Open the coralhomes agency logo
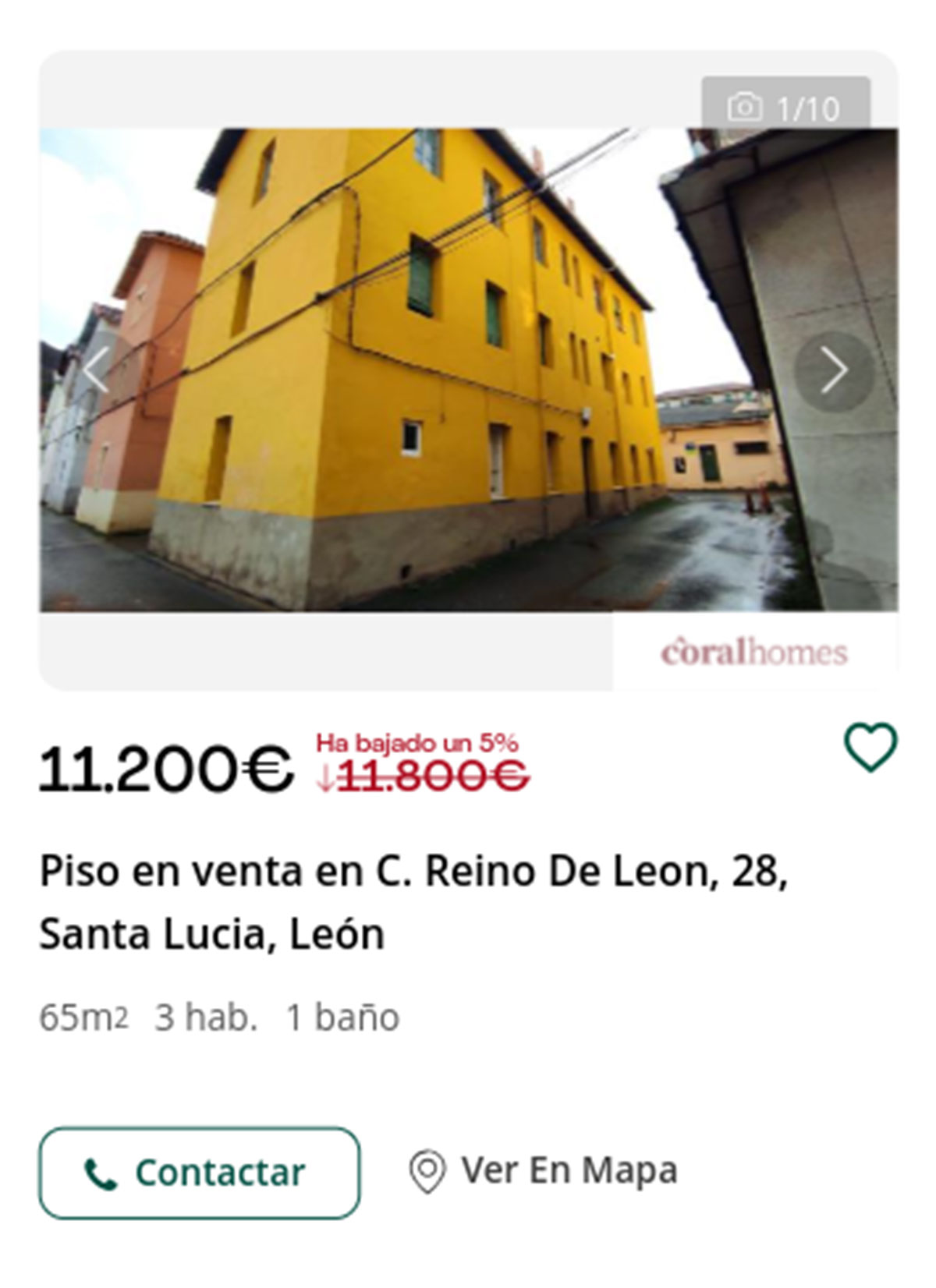Viewport: 936px width, 1288px height. (754, 653)
